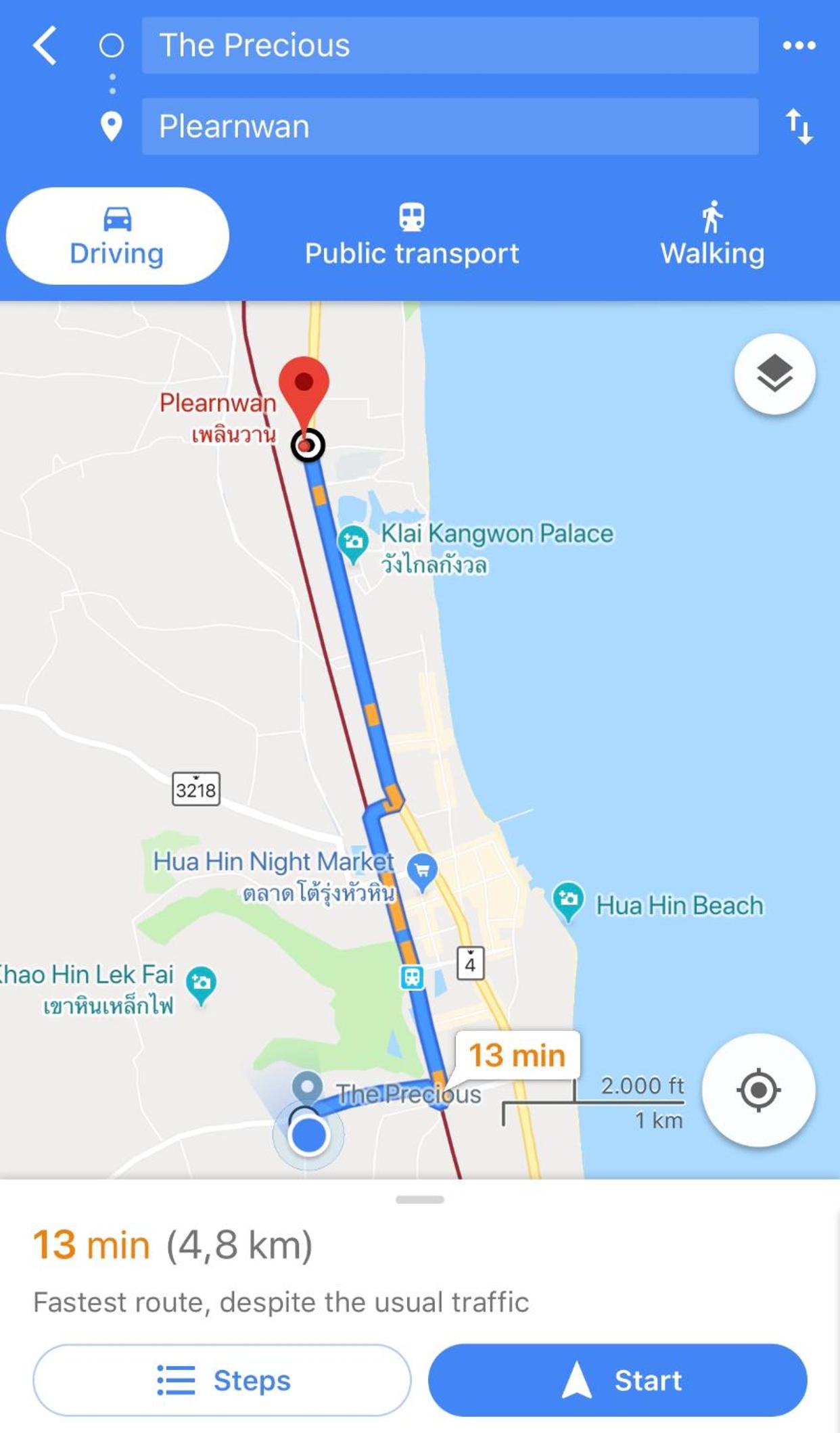This screenshot has height=1433, width=840.
Task: Swap start and destination
Action: 799,126
